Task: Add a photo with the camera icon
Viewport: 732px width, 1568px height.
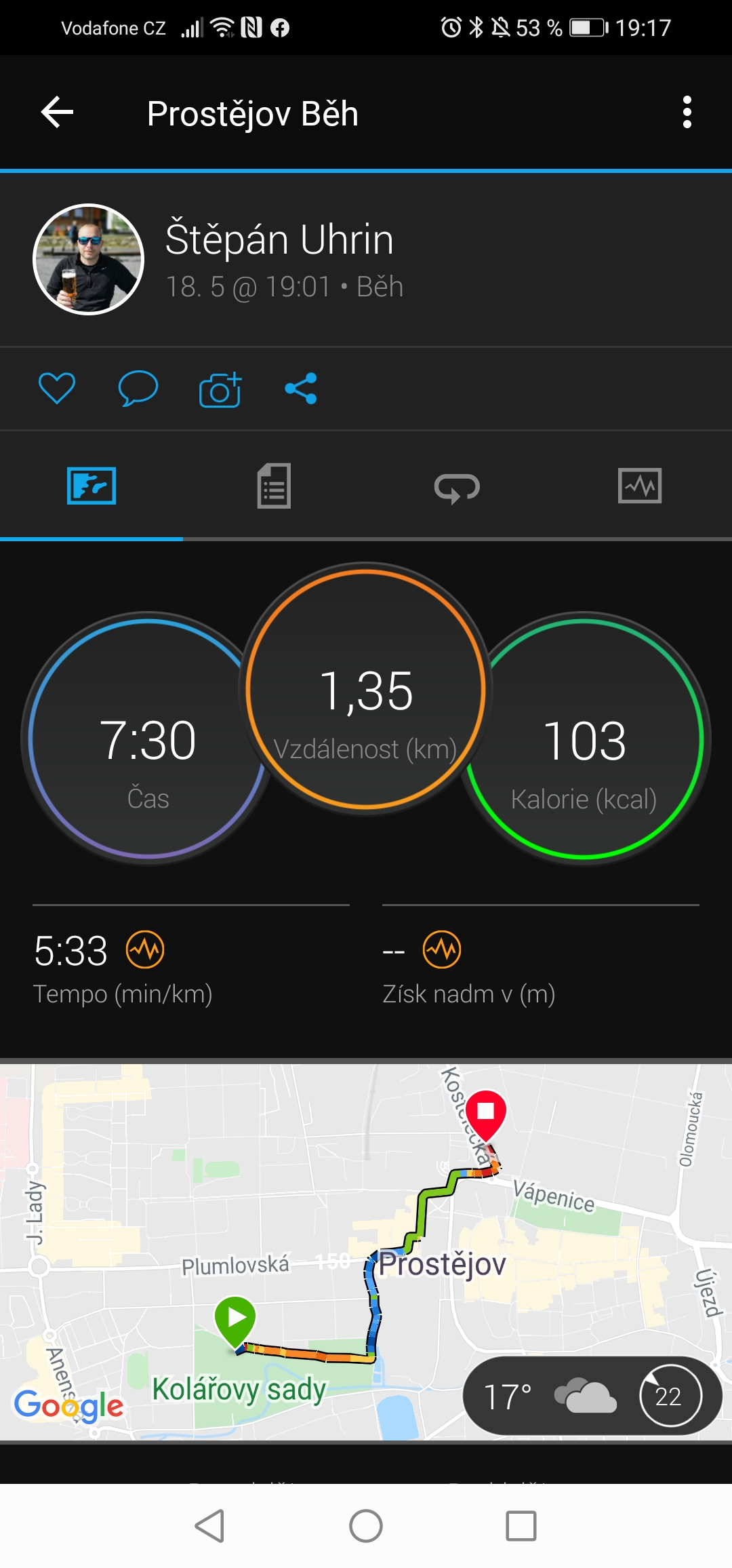Action: pos(220,389)
